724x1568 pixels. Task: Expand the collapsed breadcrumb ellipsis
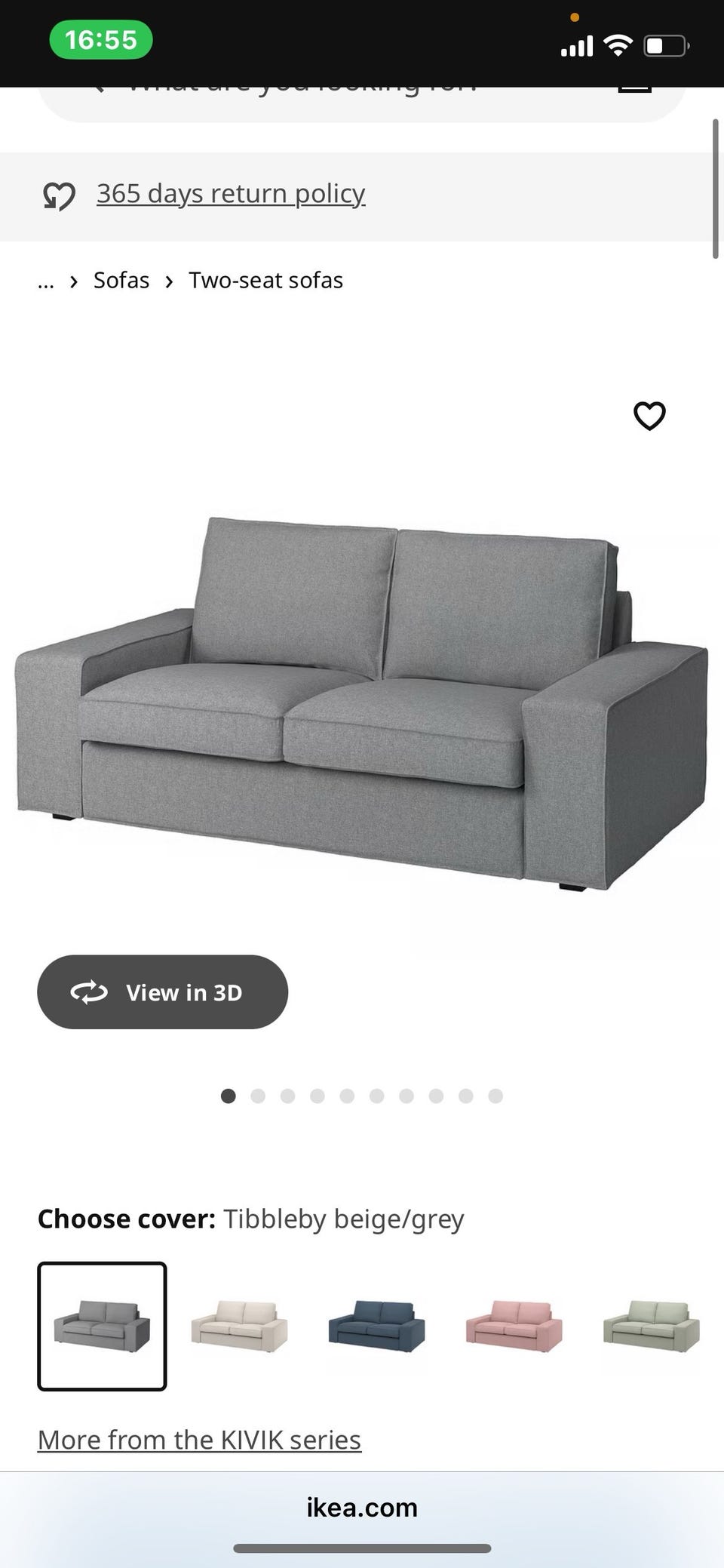pos(46,281)
